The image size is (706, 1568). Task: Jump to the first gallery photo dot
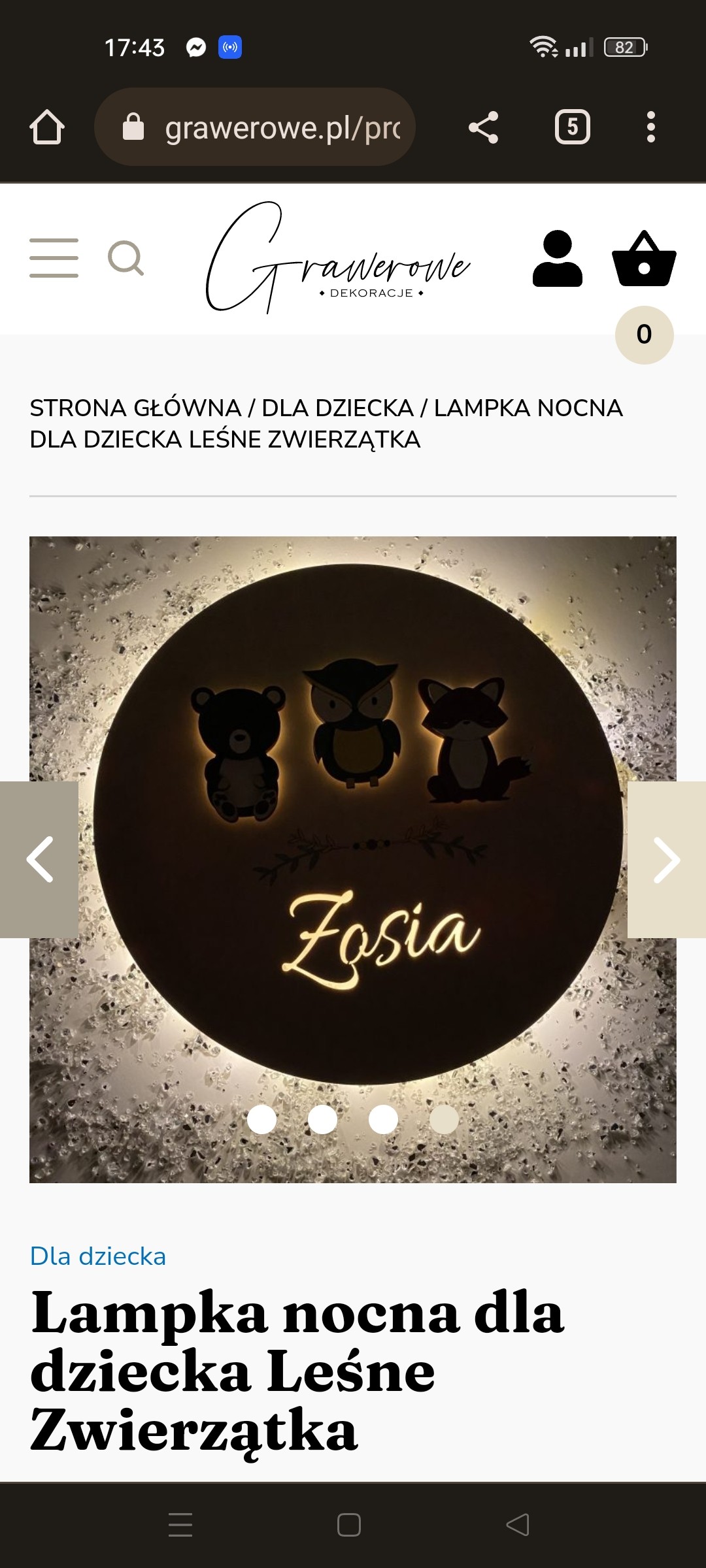[x=262, y=1119]
